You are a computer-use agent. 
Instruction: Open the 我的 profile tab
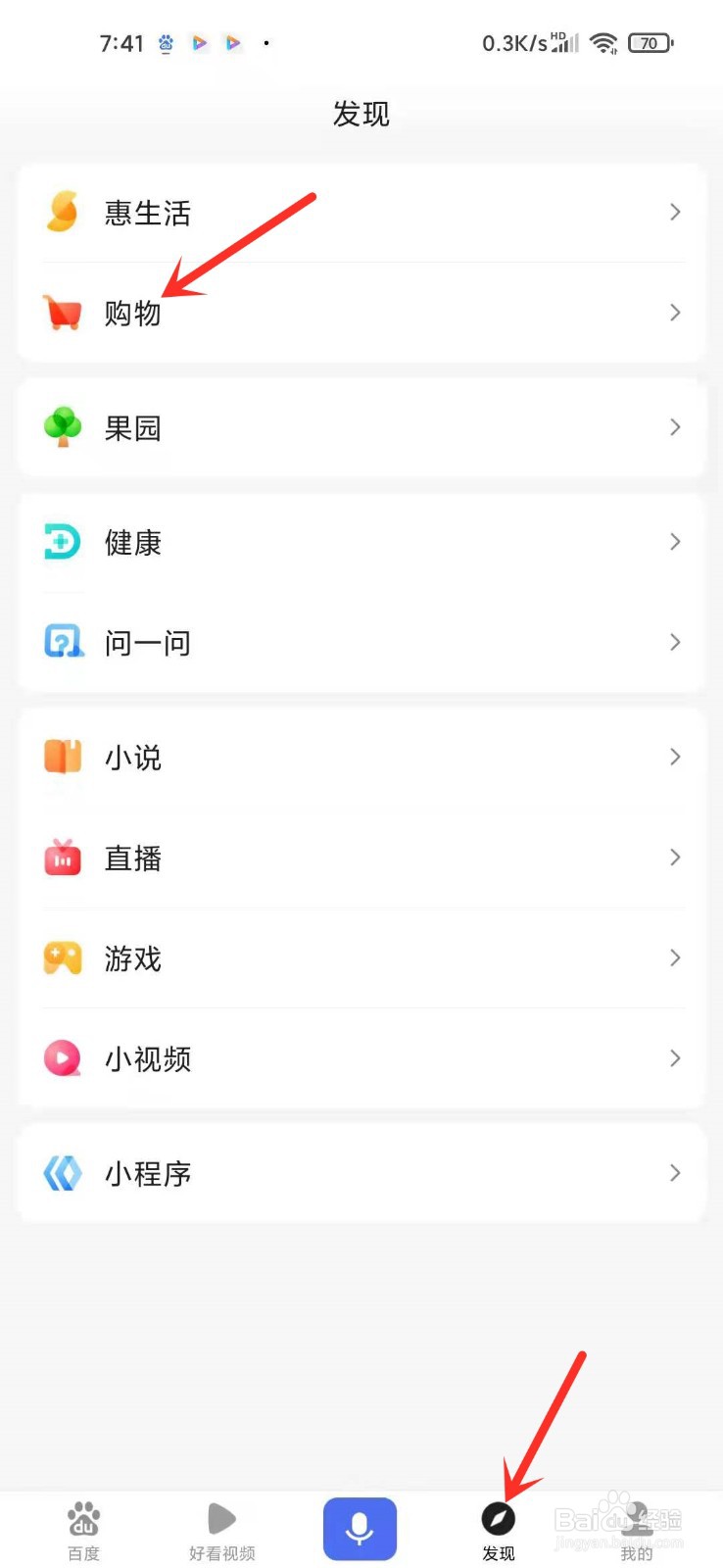637,1529
